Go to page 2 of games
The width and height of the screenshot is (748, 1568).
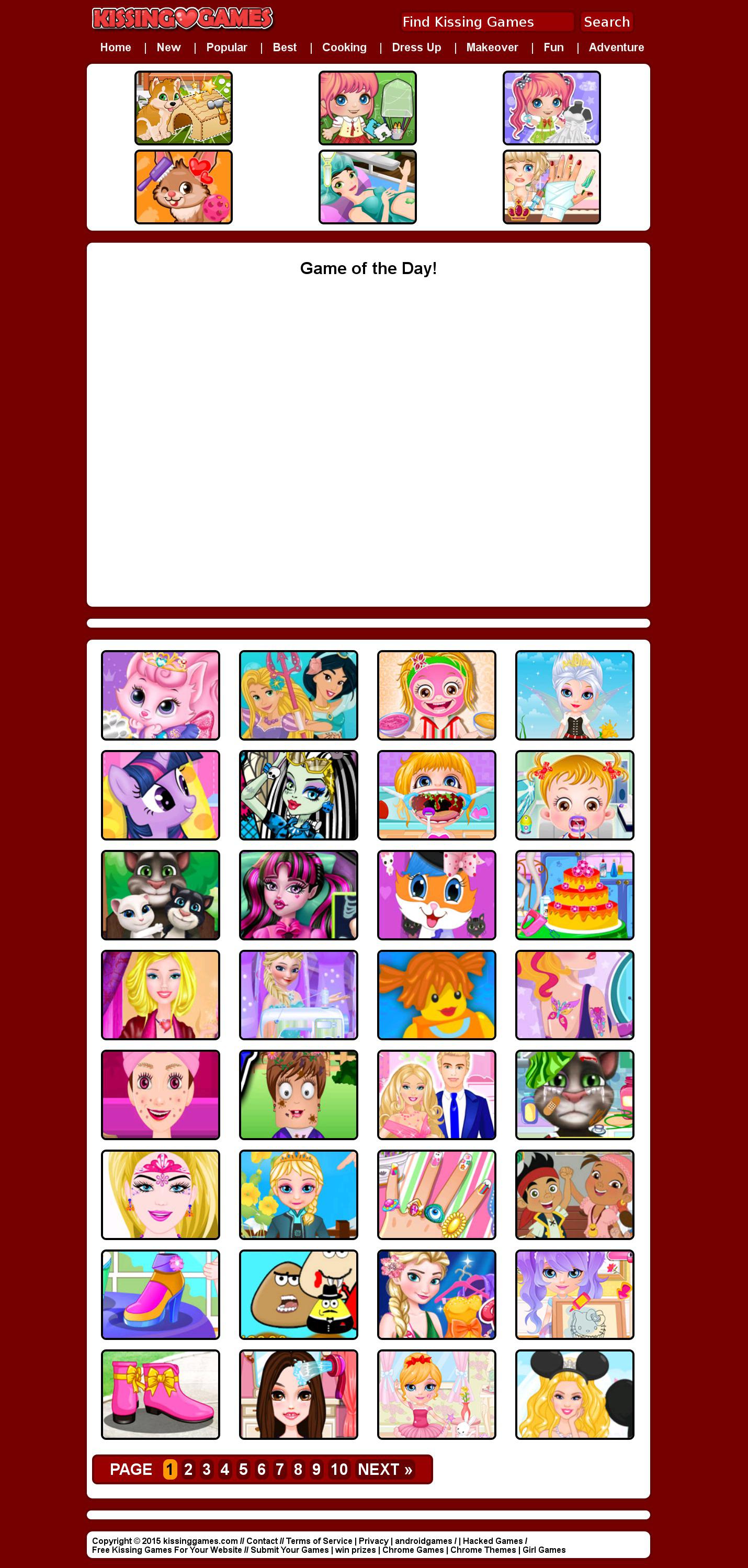point(188,1469)
